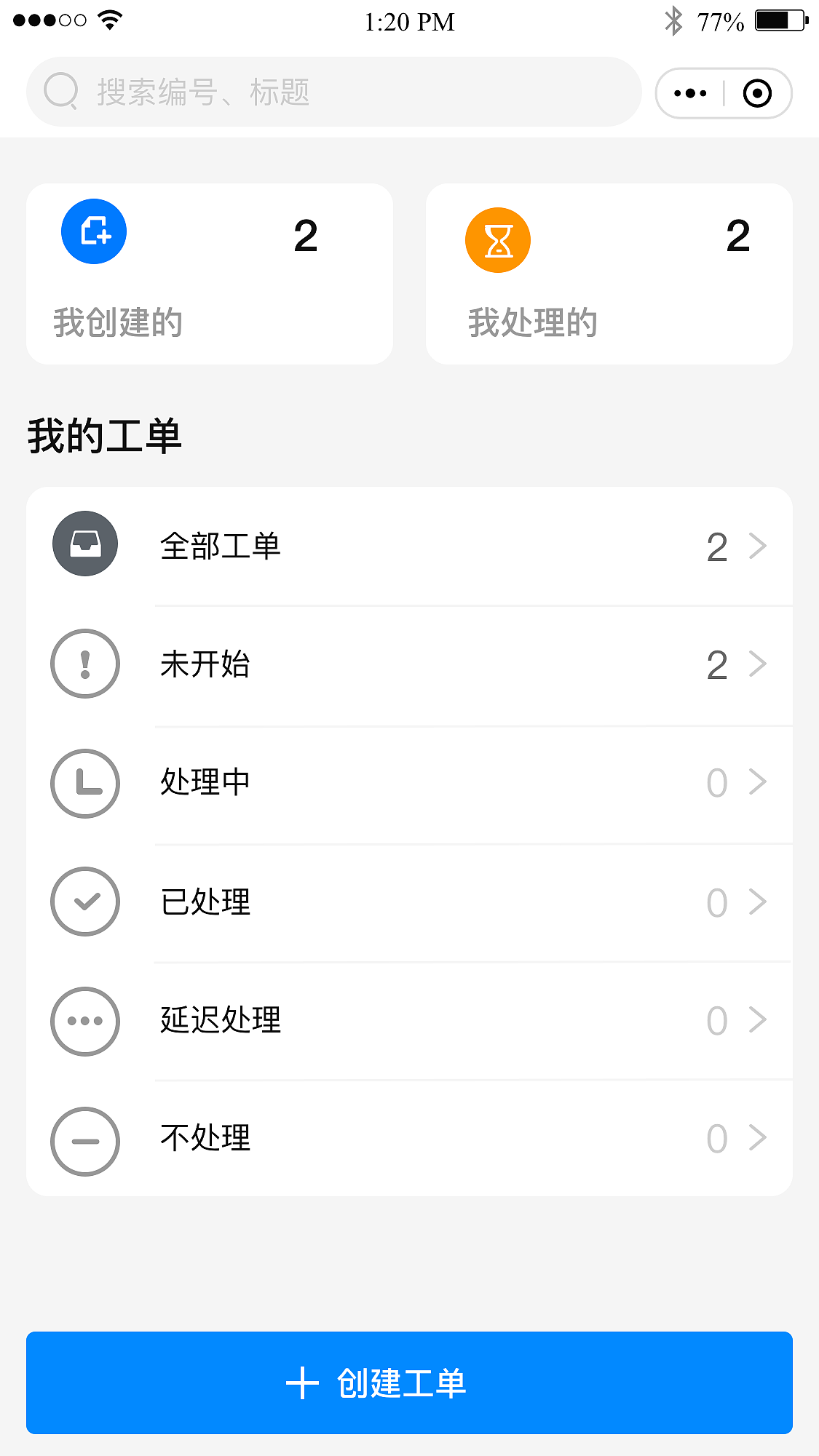Click the exclamation icon for 未开始
This screenshot has height=1456, width=819.
[84, 664]
